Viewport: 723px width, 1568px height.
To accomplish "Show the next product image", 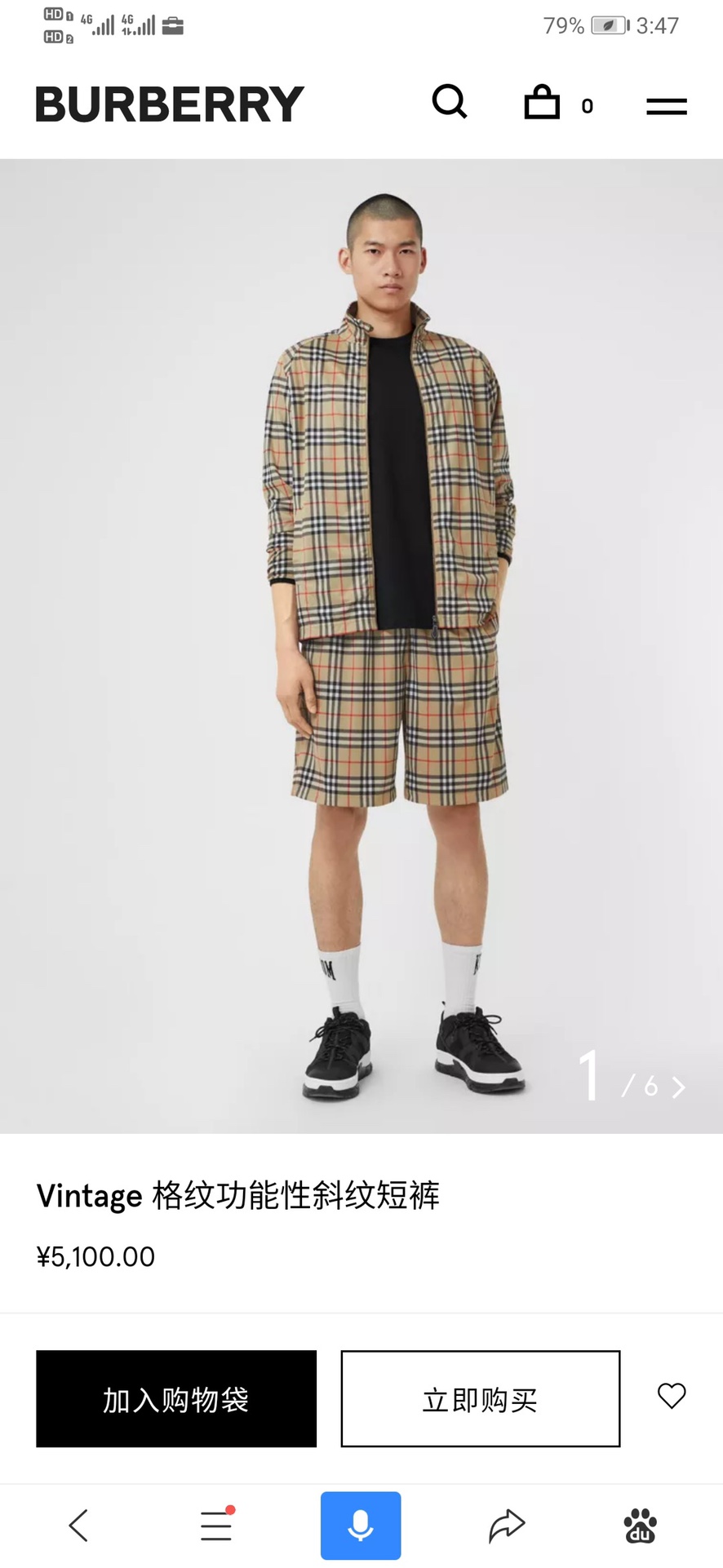I will pyautogui.click(x=678, y=1087).
